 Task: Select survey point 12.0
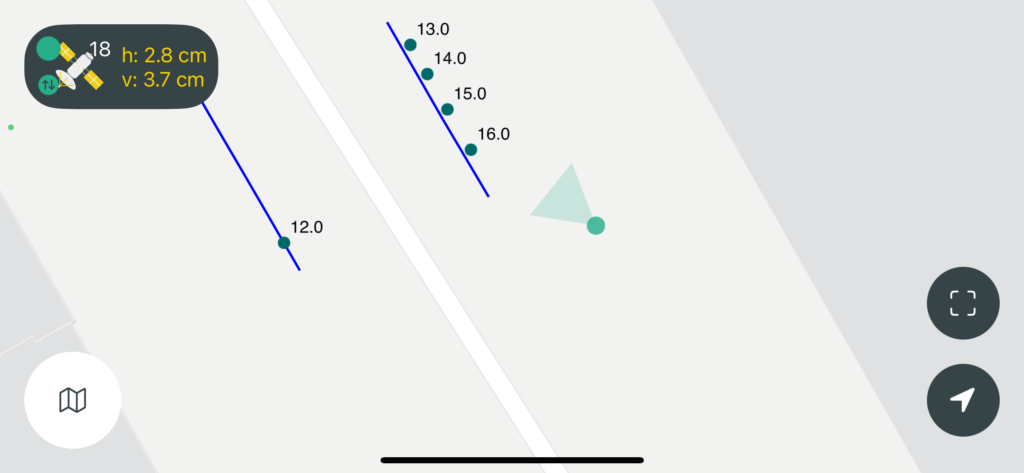point(284,243)
